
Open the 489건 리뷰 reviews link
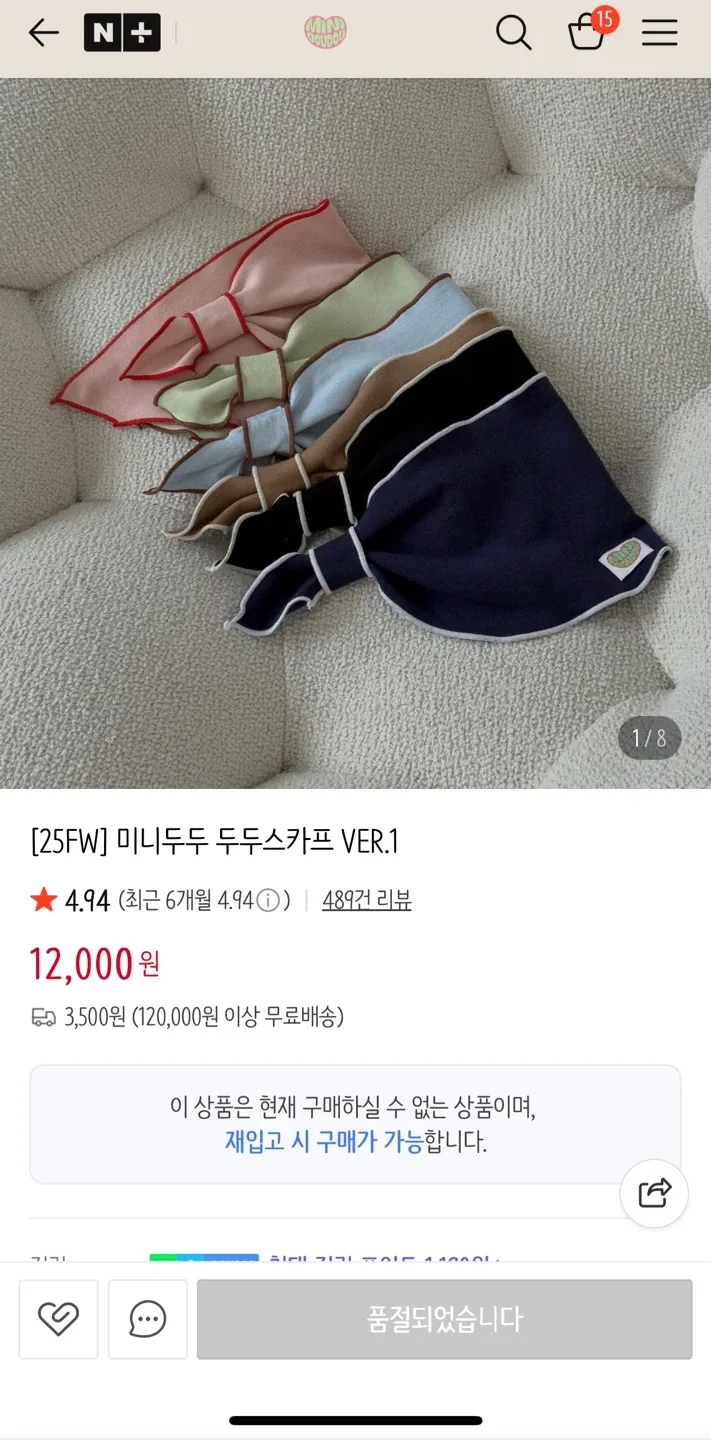[366, 900]
